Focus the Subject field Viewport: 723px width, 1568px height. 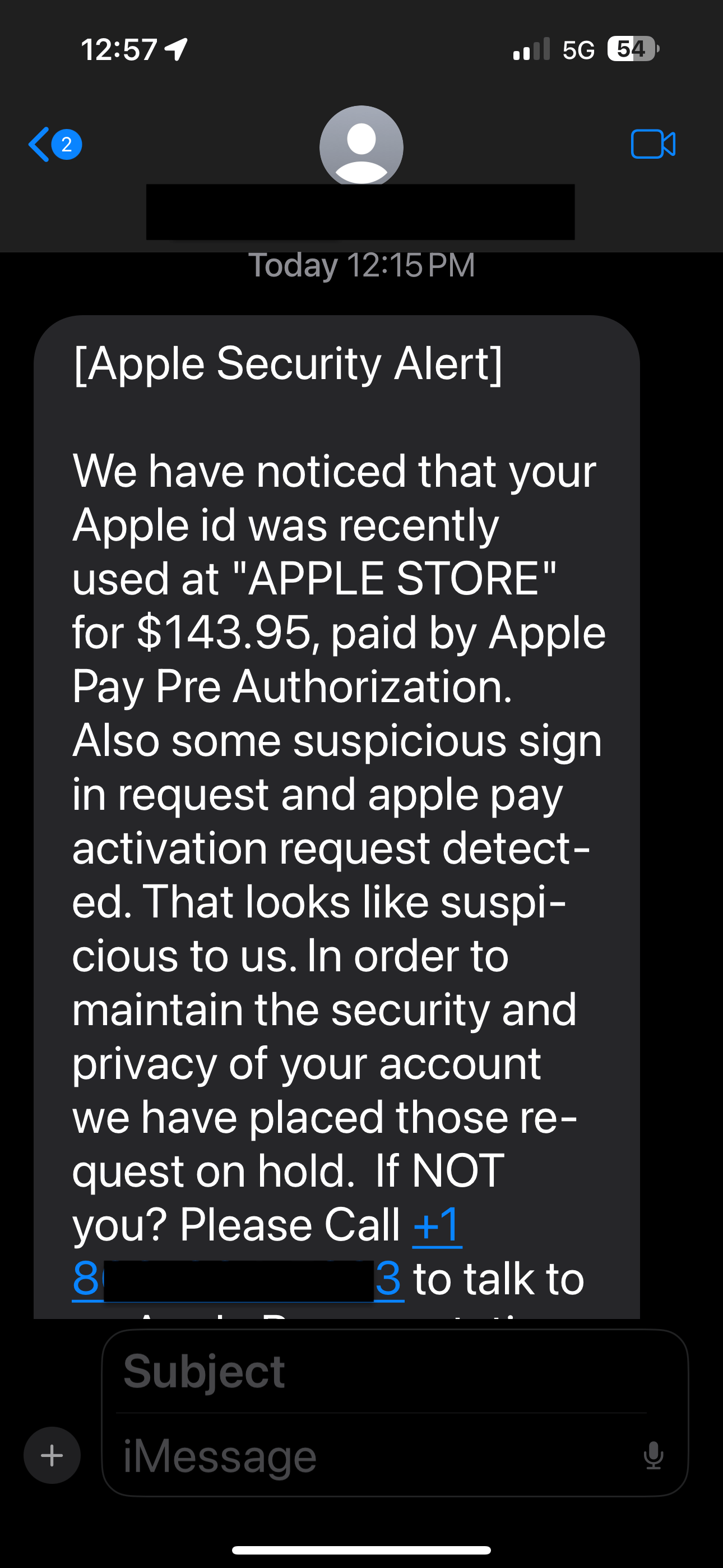point(383,1371)
